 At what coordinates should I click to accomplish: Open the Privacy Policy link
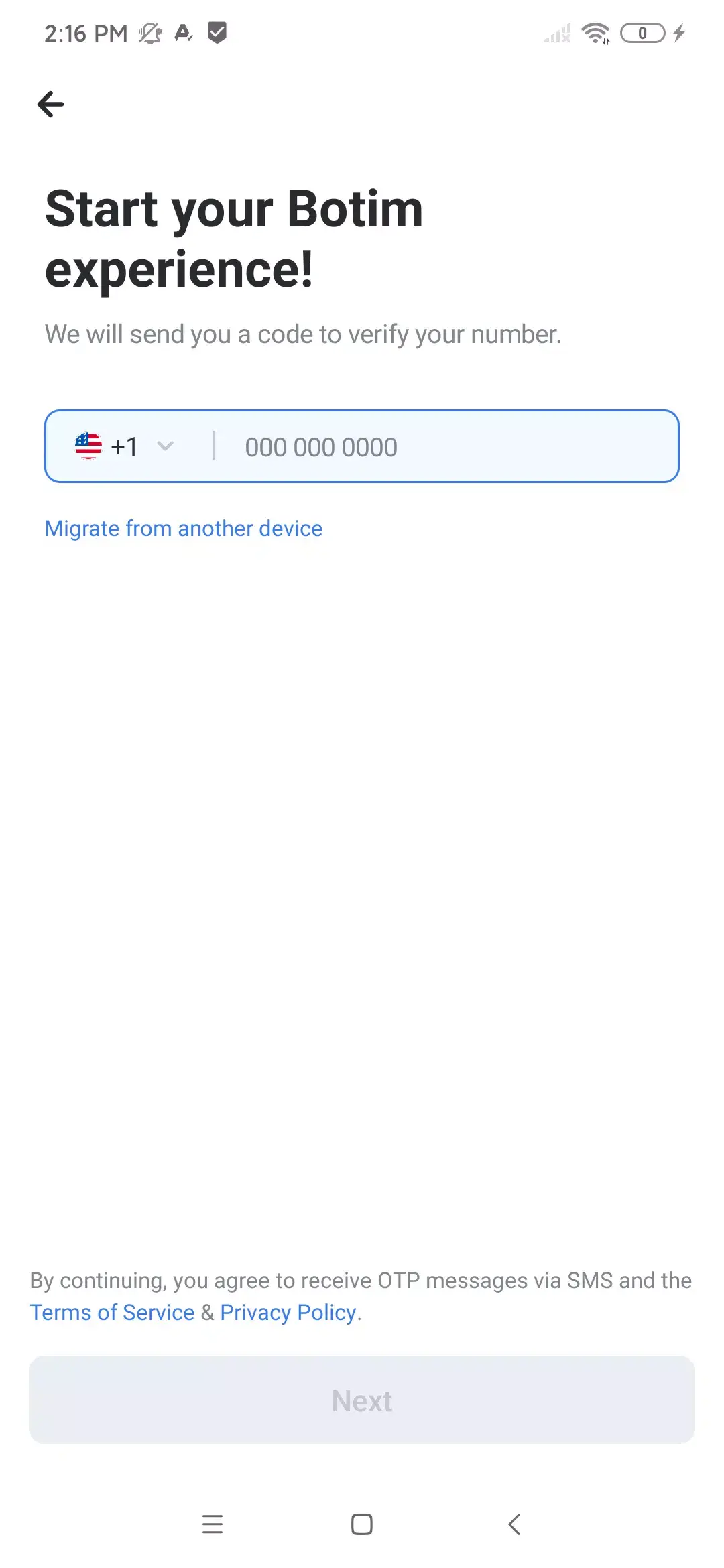click(x=288, y=1312)
